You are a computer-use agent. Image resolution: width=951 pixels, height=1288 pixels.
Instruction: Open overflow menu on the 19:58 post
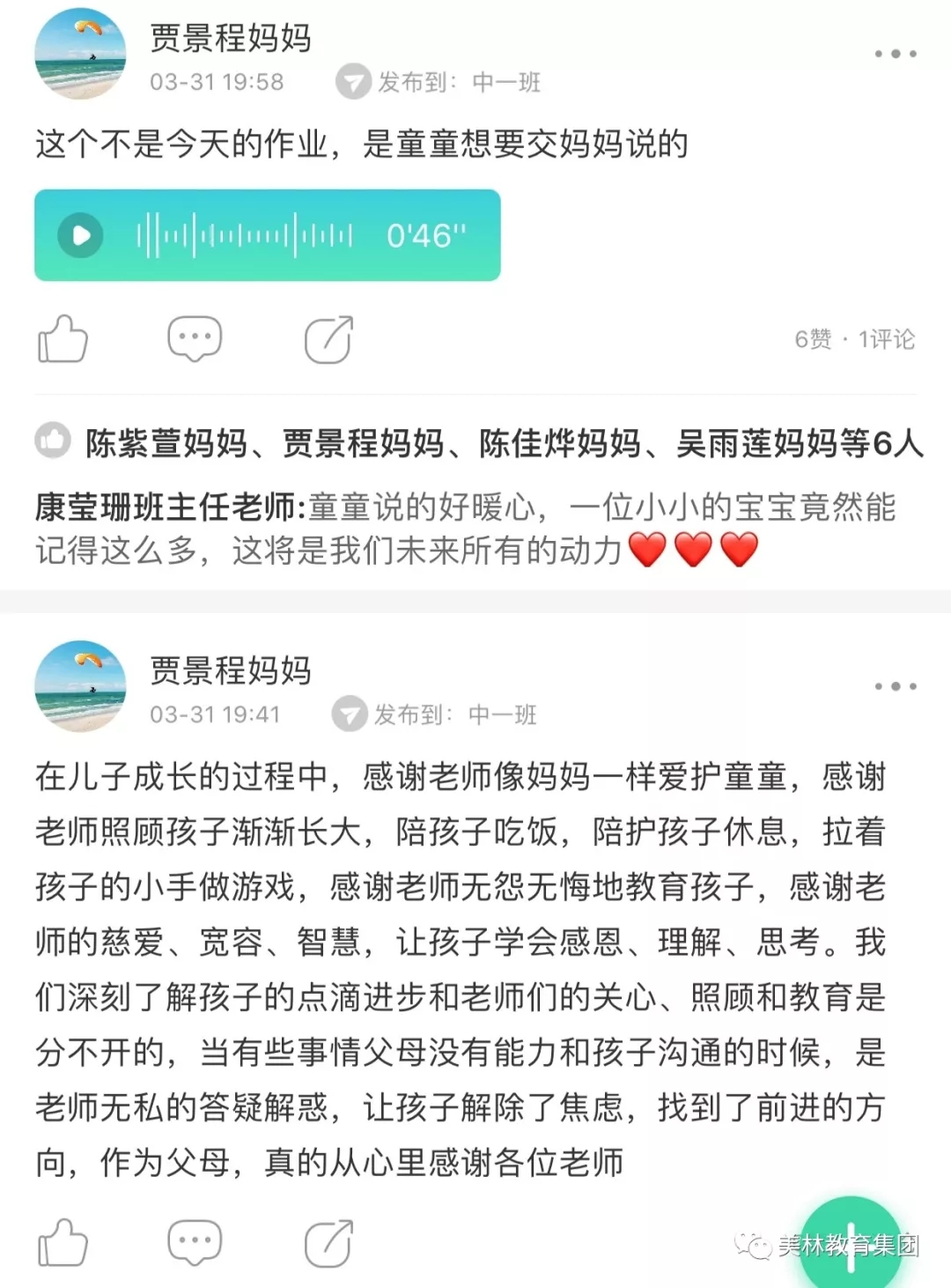click(896, 54)
